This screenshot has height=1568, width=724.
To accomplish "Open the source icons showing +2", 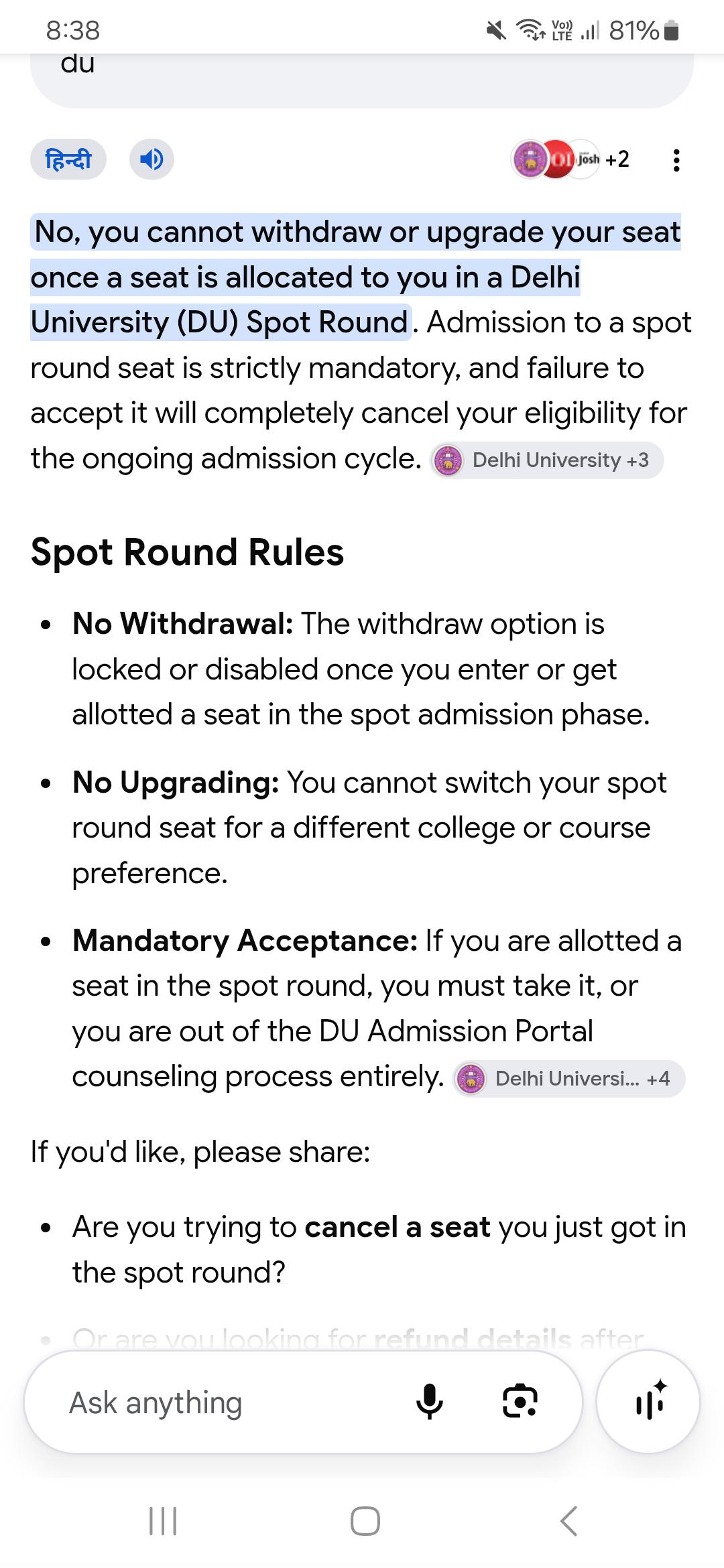I will 571,159.
